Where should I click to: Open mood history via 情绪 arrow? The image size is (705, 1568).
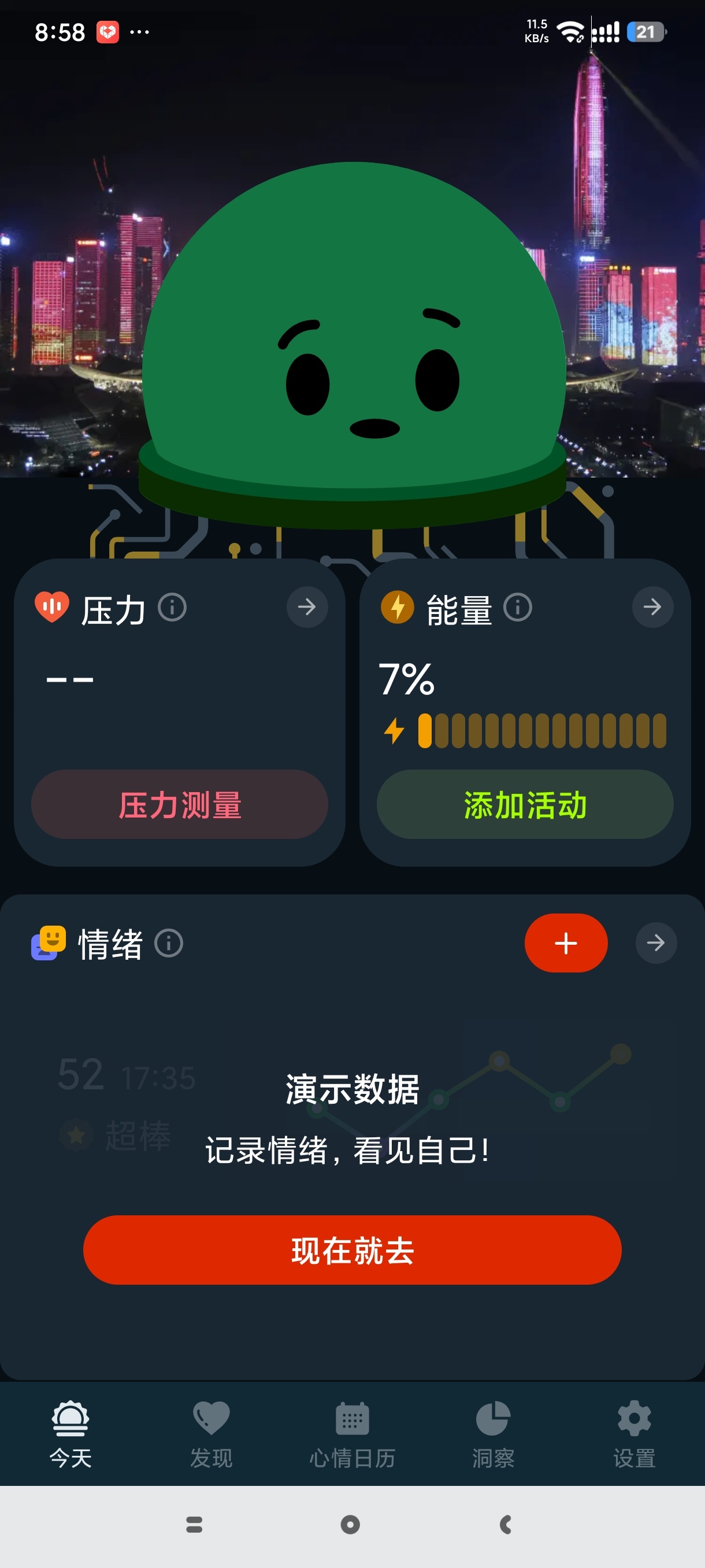click(656, 942)
